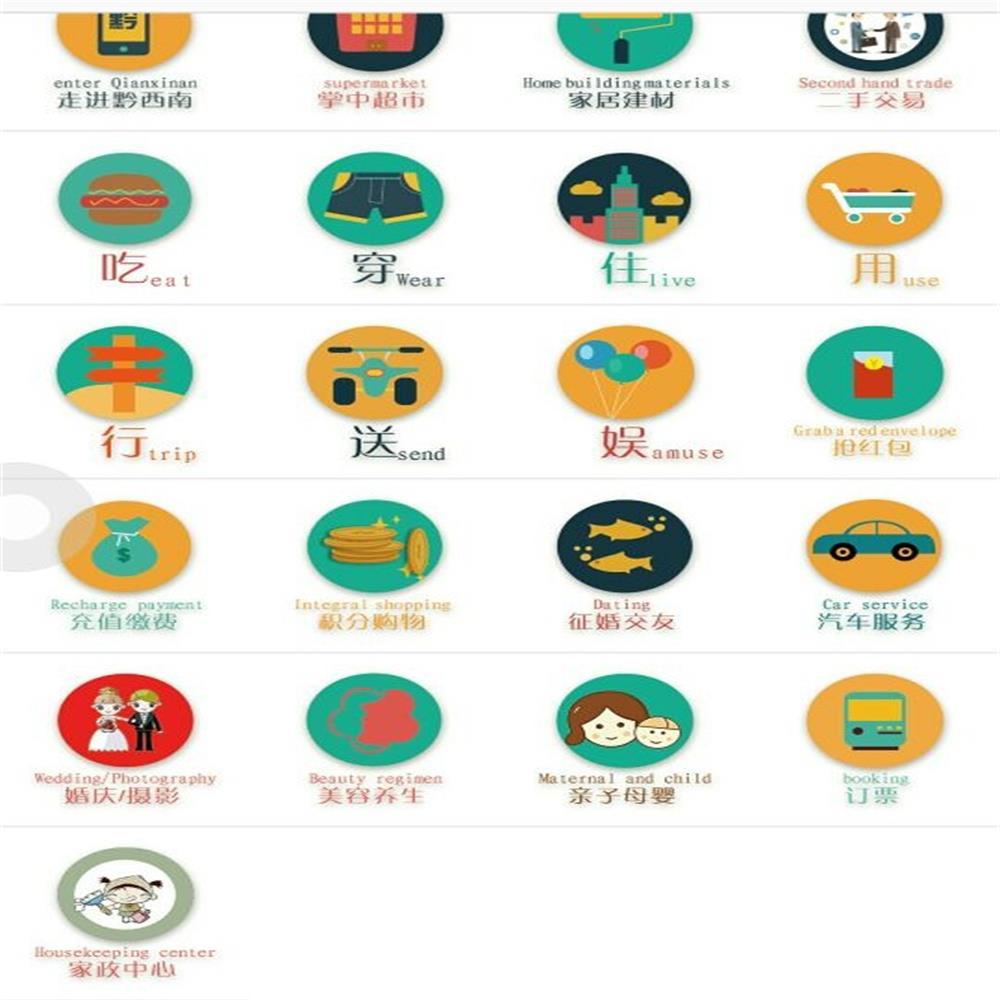
Task: Open Maternal and child
Action: [x=625, y=720]
